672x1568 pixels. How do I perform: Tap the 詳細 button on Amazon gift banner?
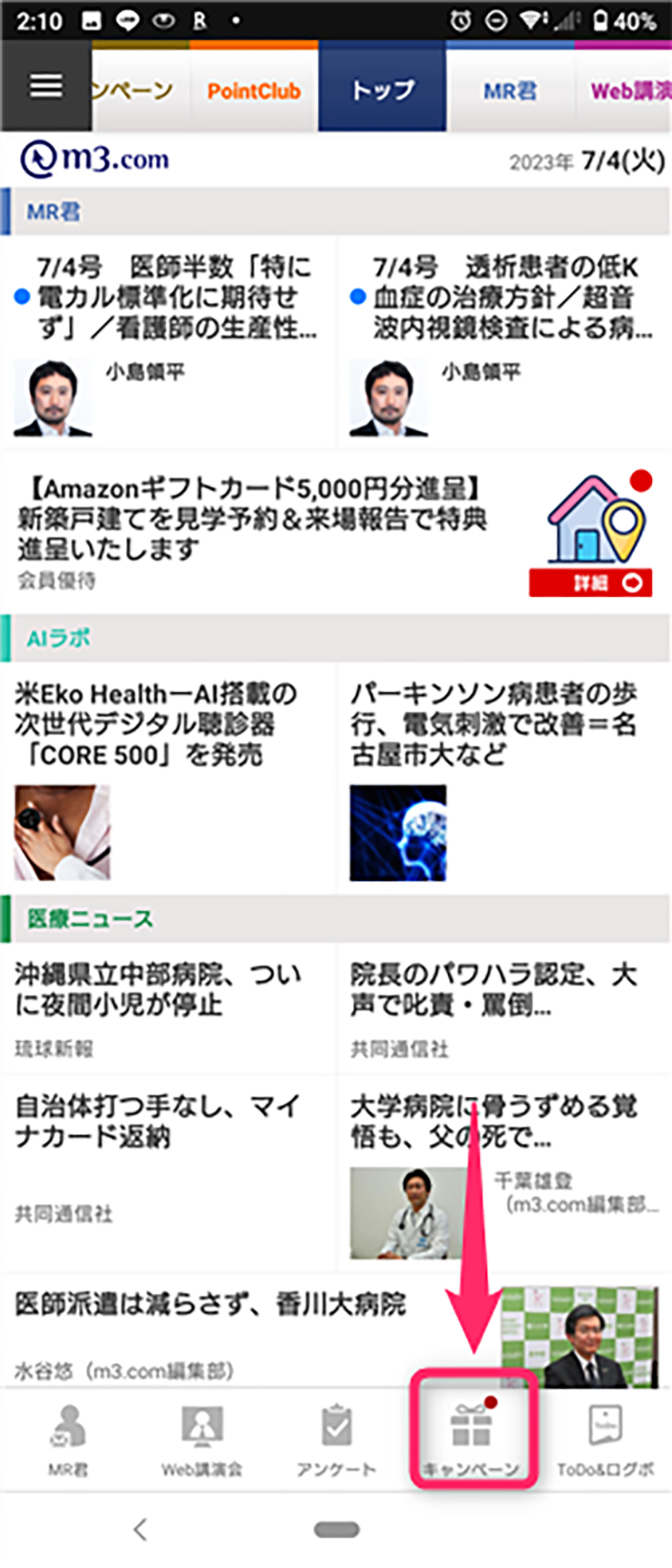[591, 583]
